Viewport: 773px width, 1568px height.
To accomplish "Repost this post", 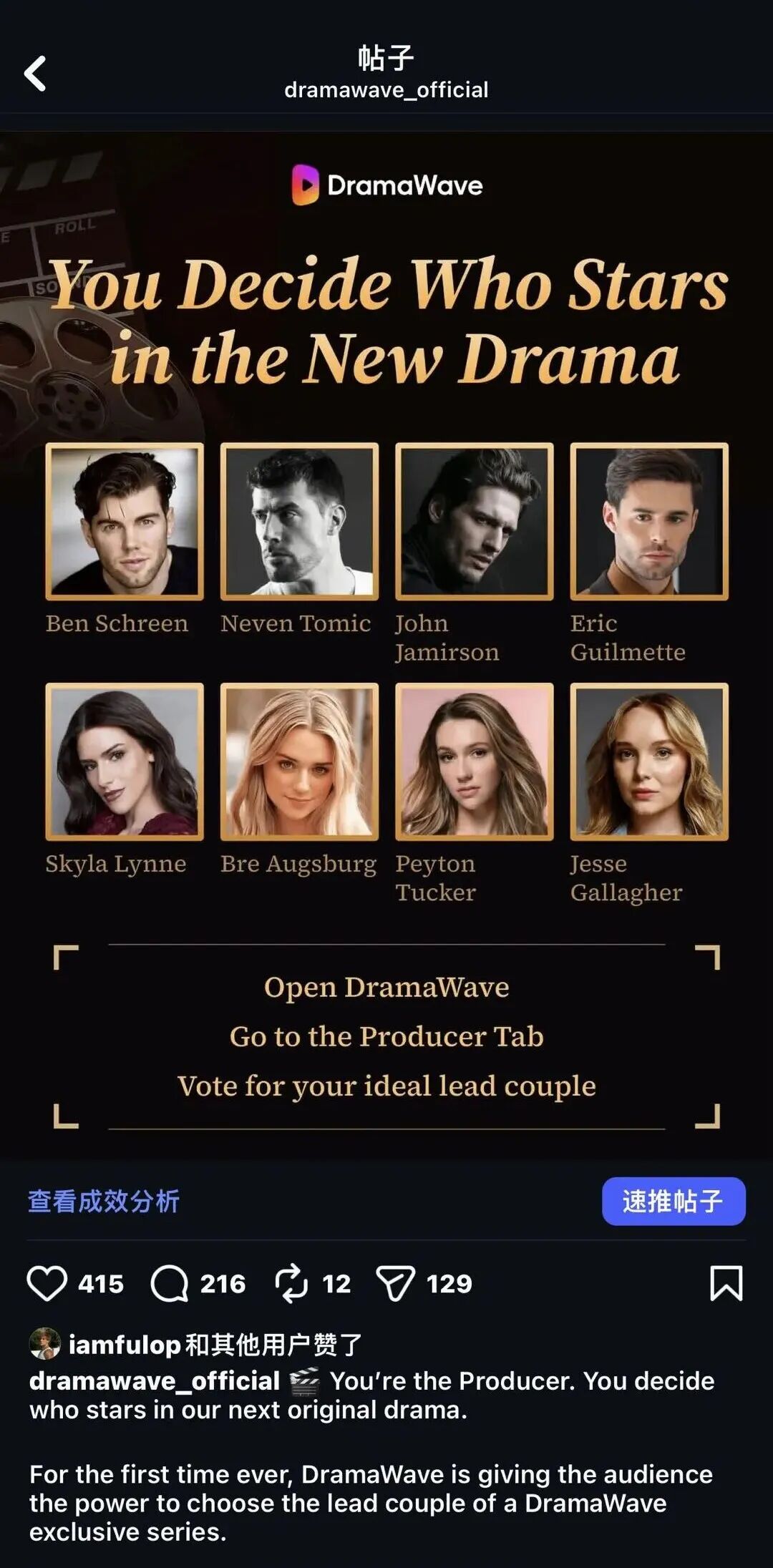I will 291,1283.
